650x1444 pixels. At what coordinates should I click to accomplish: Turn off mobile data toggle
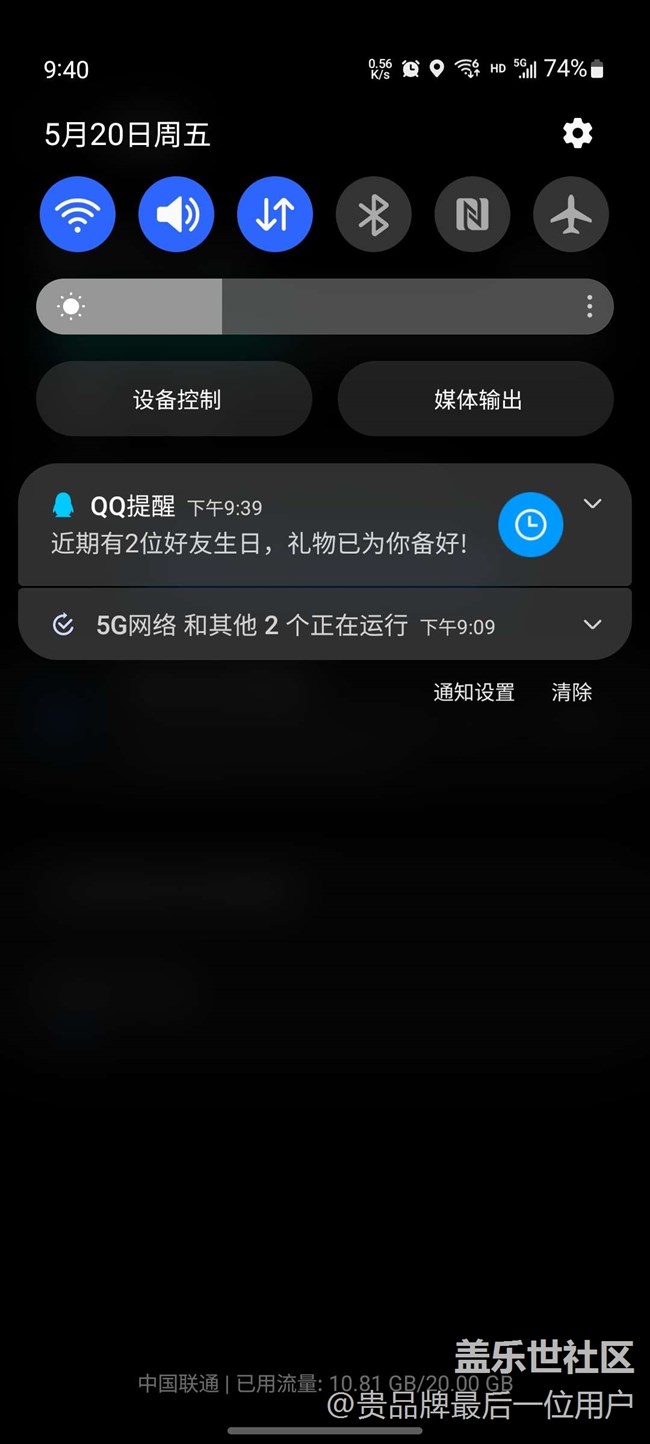pyautogui.click(x=275, y=214)
